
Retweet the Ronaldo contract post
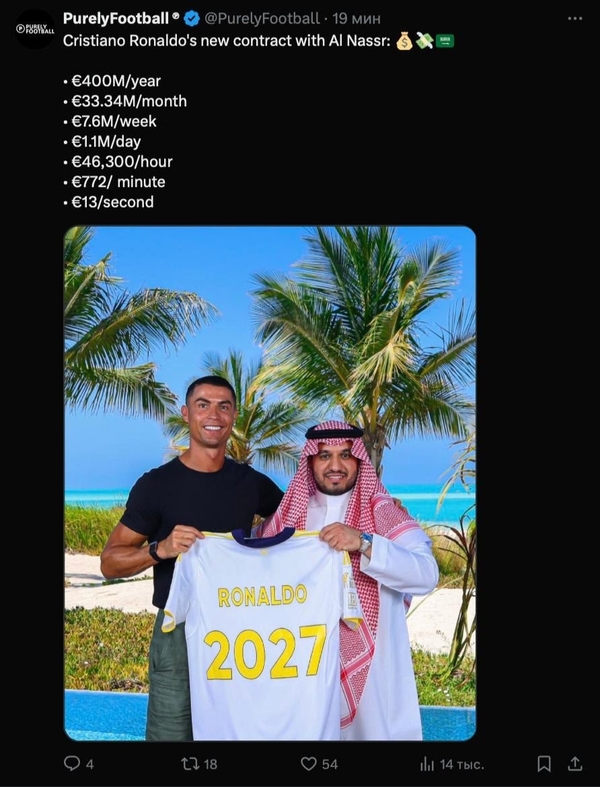tap(189, 763)
